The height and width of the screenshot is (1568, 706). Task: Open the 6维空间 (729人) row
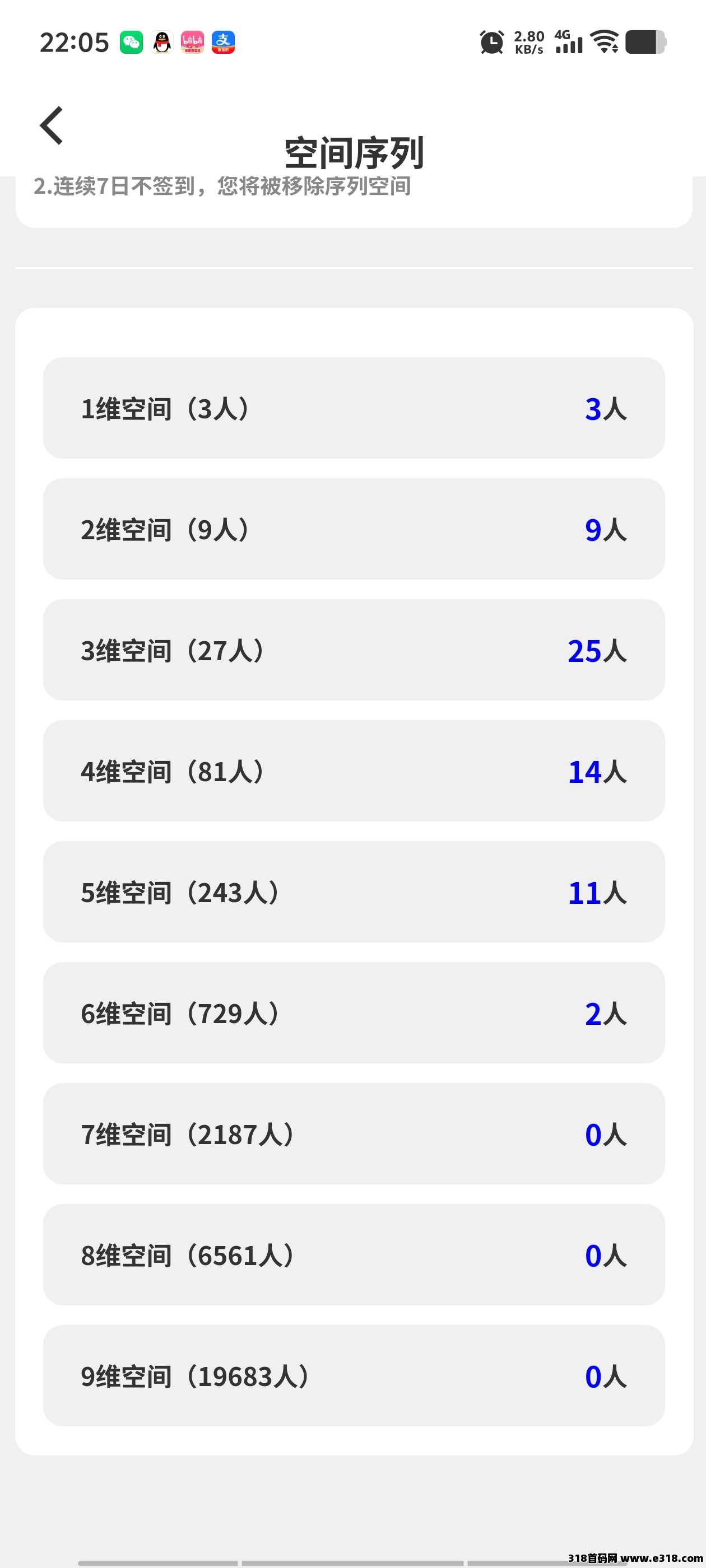point(354,1013)
